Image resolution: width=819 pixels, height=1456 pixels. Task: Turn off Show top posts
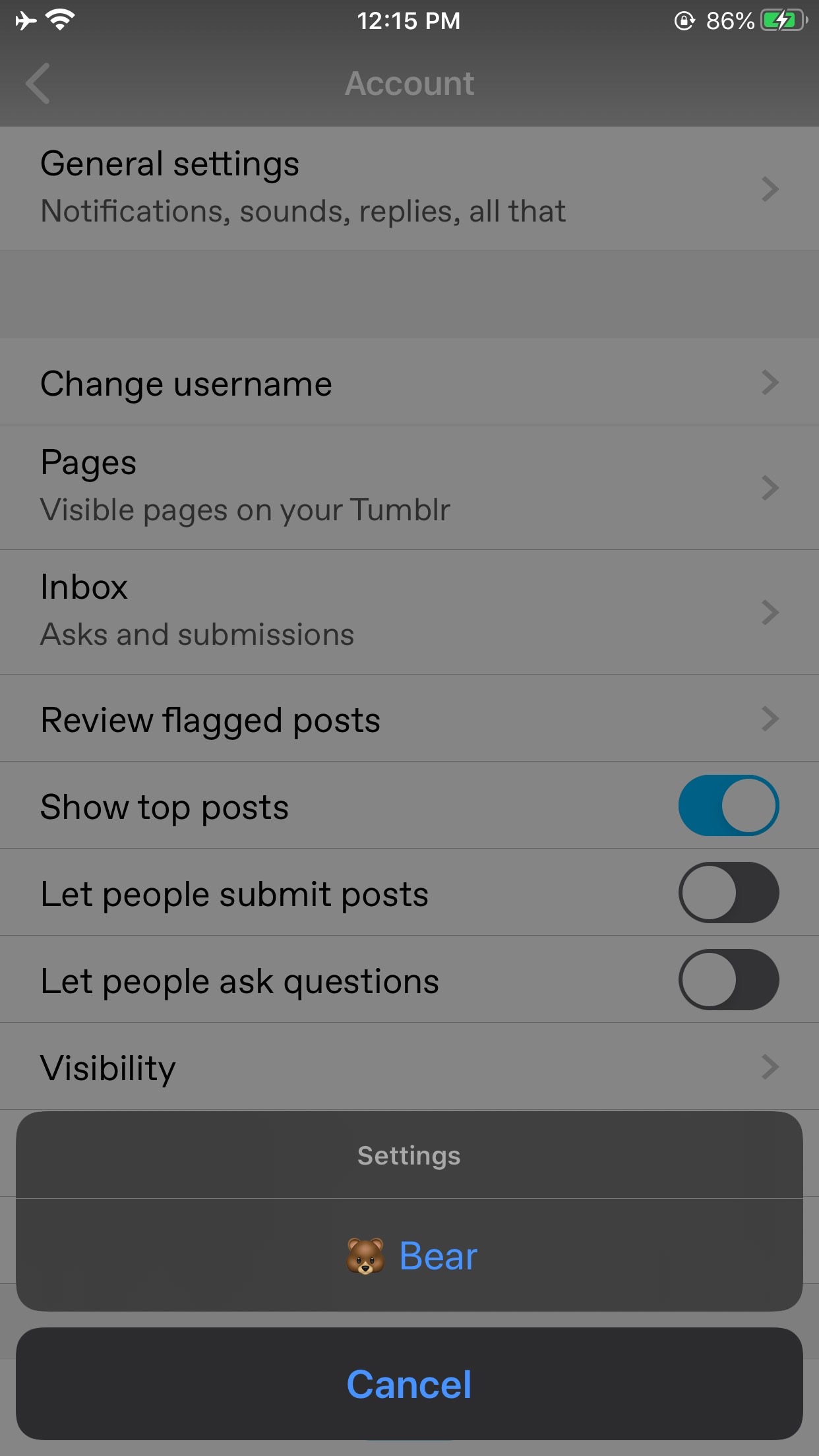[729, 805]
